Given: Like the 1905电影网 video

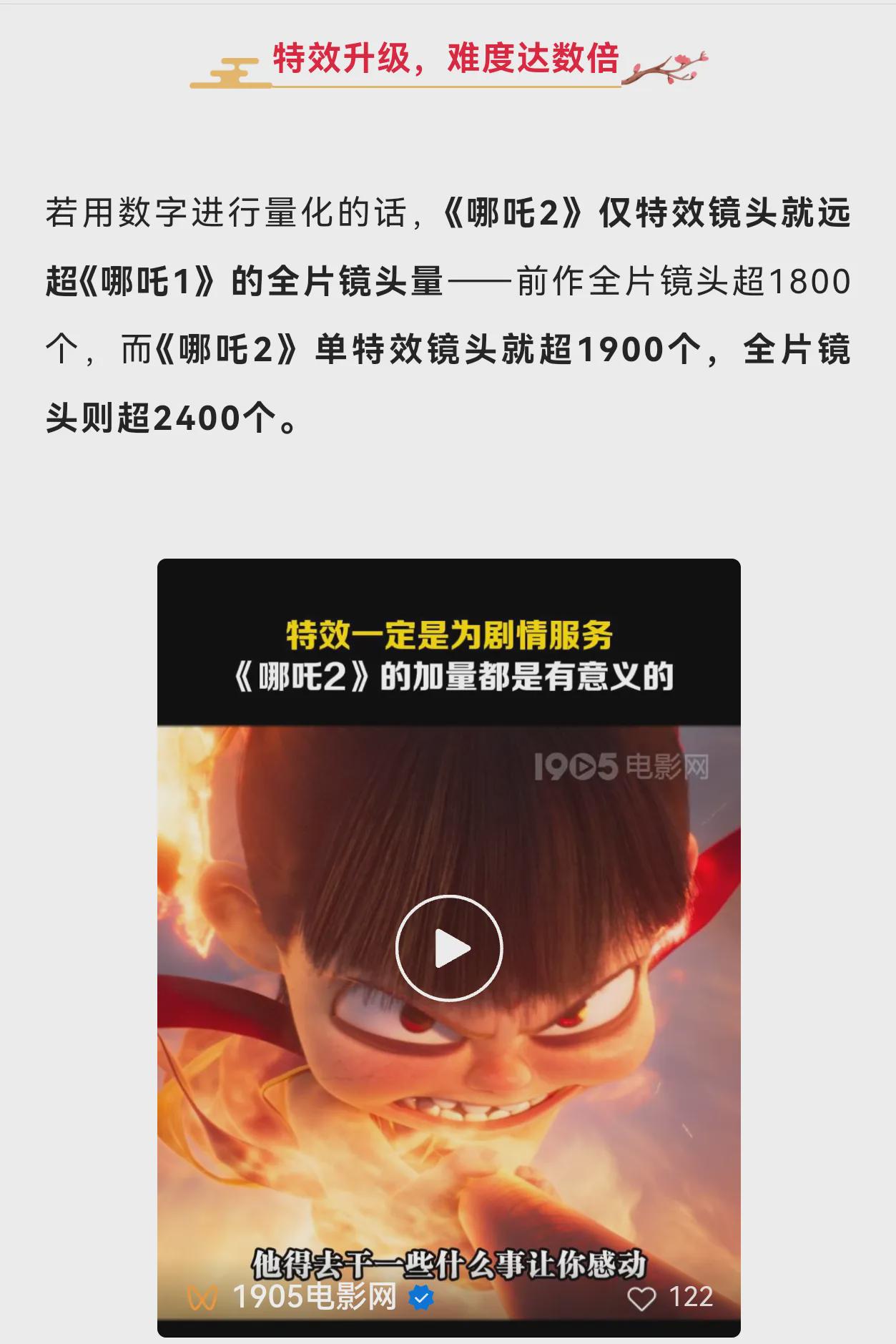Looking at the screenshot, I should click(x=641, y=1298).
